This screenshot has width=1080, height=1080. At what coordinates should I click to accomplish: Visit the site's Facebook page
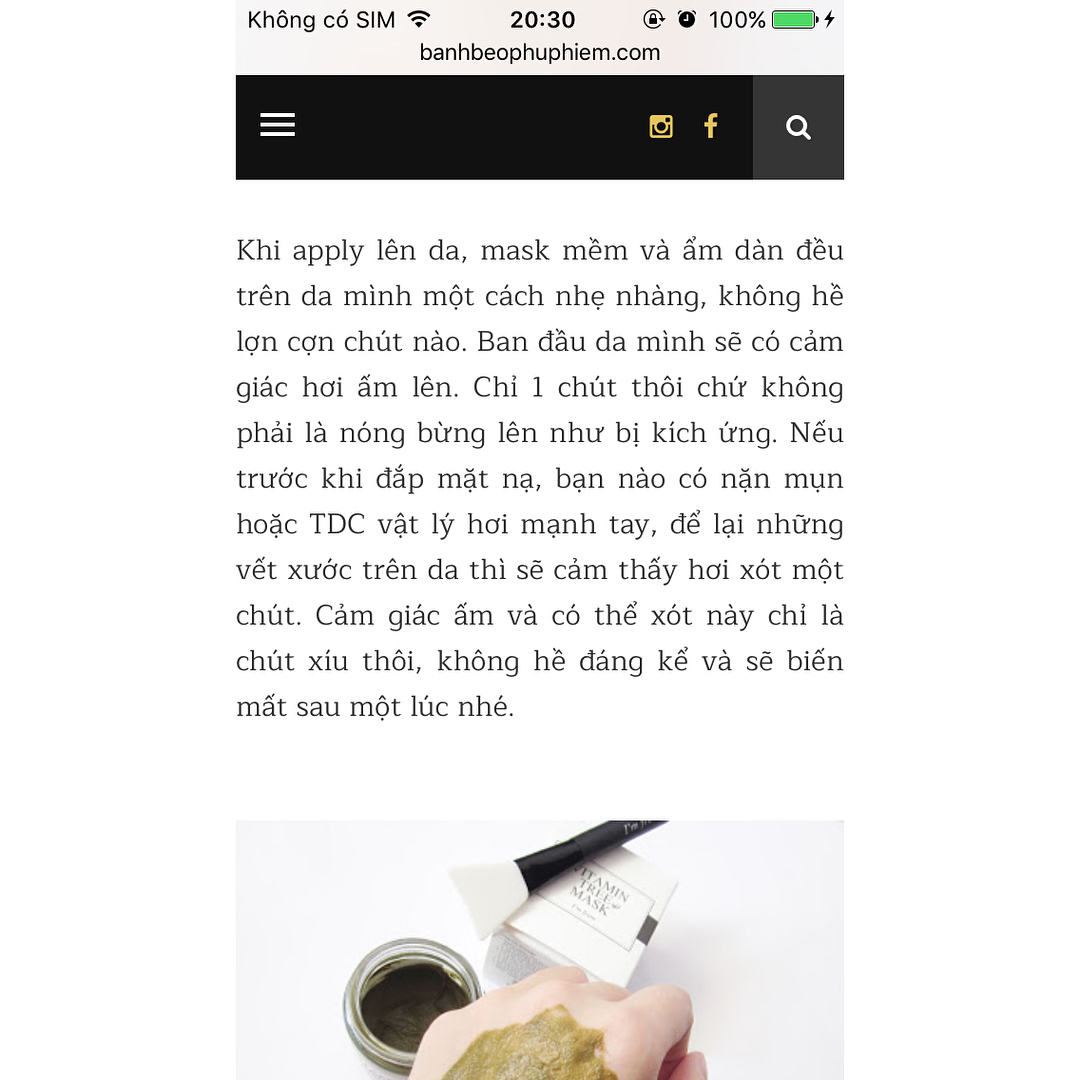tap(711, 126)
